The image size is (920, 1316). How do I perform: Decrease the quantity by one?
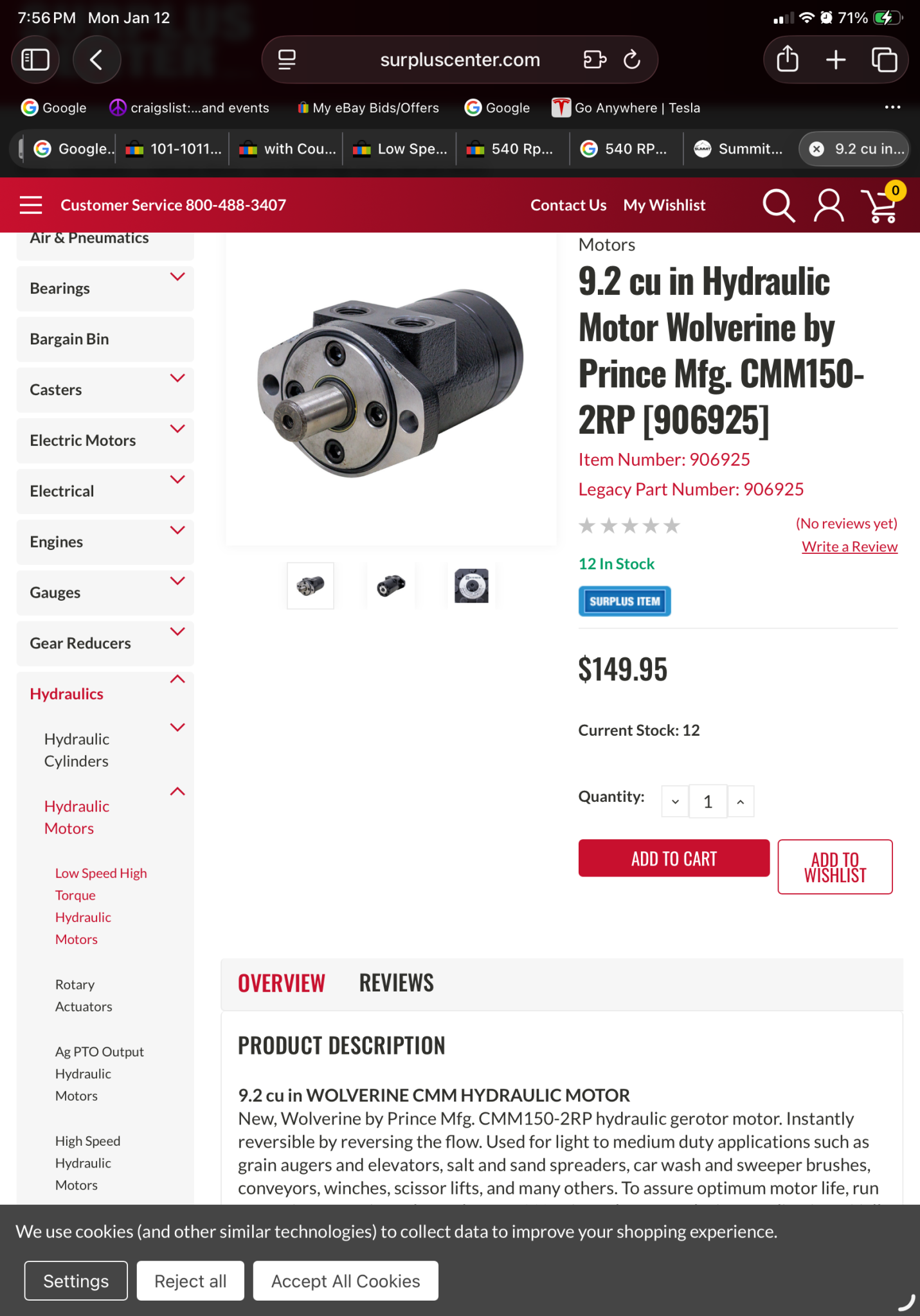675,802
